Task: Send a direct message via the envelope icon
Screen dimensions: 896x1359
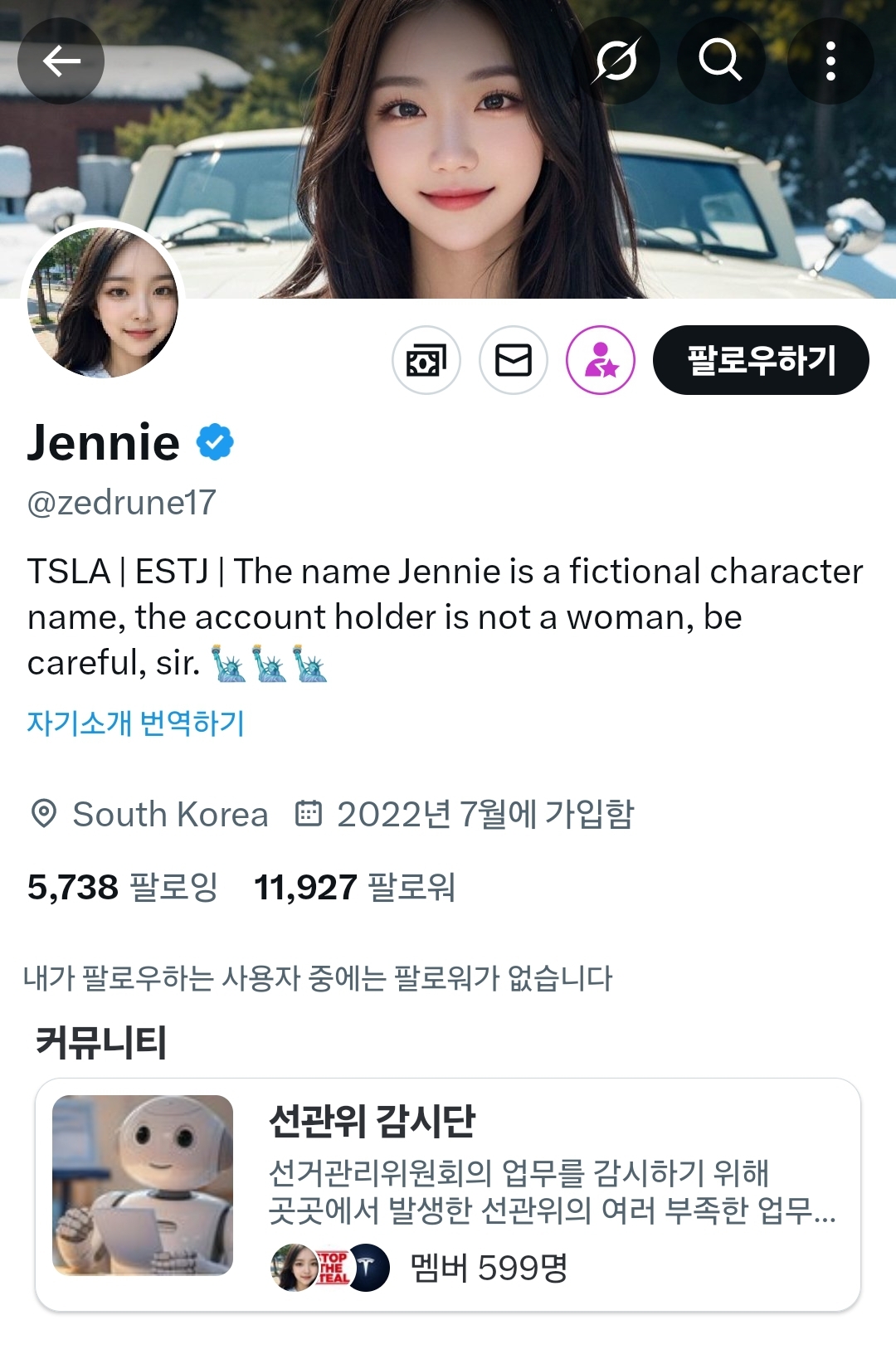Action: tap(514, 360)
